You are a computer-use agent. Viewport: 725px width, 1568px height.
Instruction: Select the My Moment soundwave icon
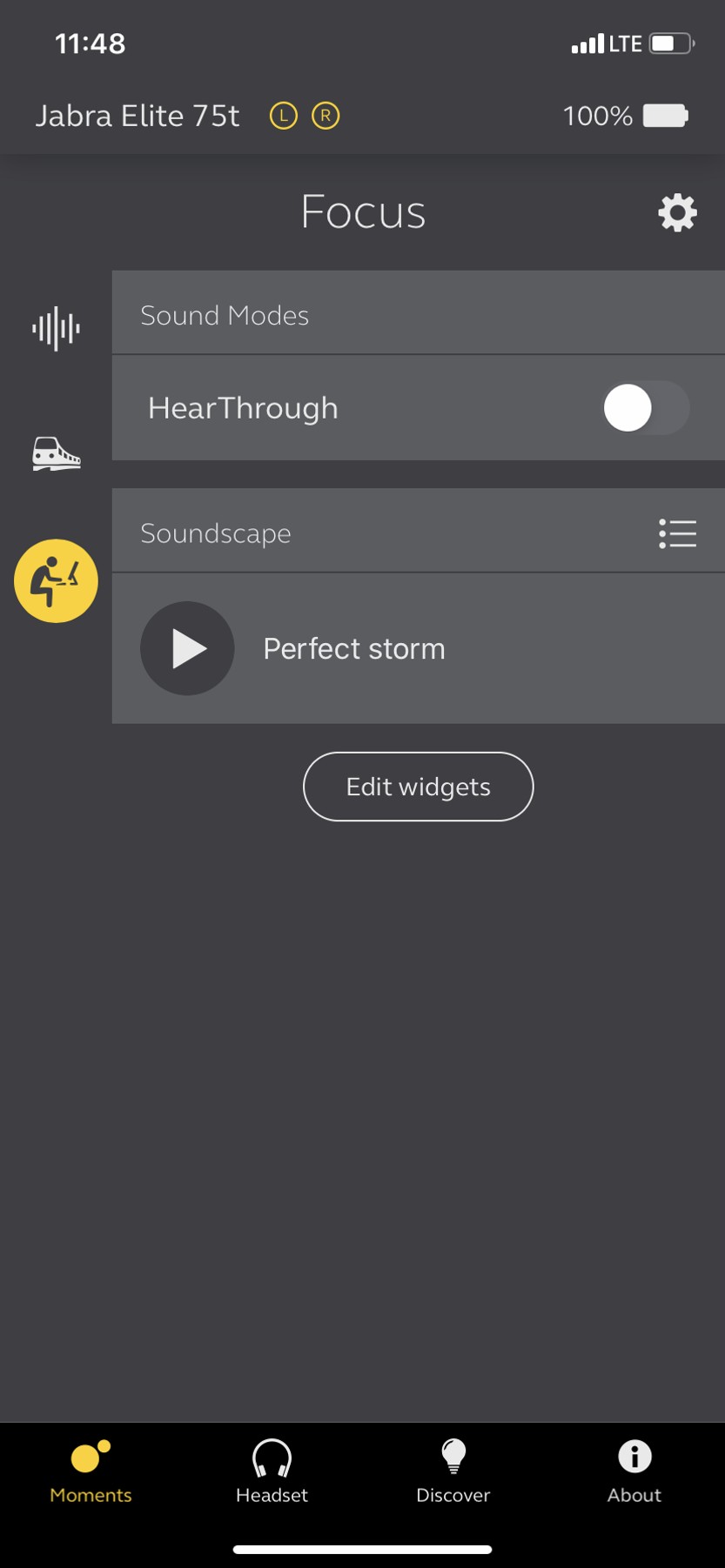56,328
